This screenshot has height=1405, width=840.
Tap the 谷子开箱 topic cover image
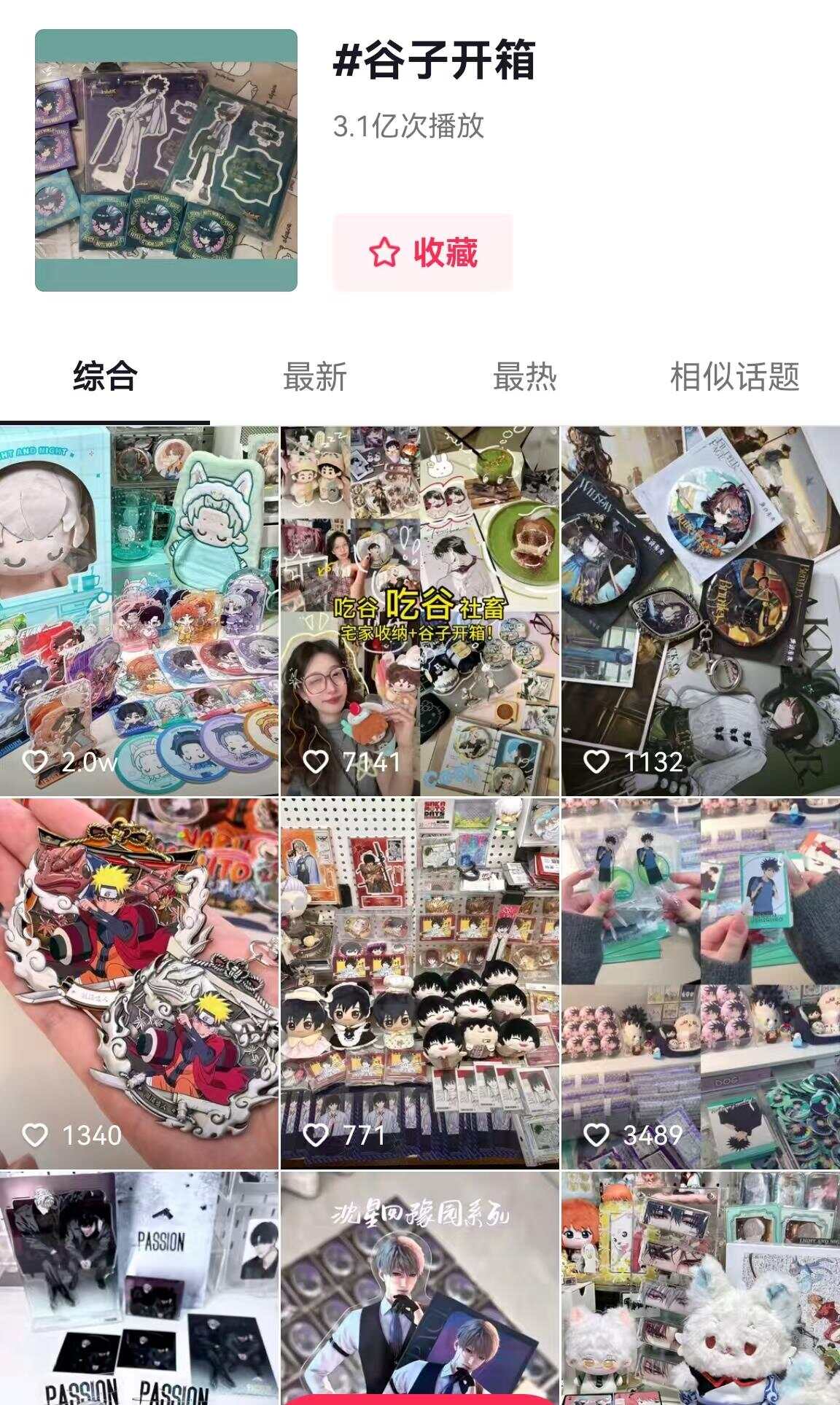pos(166,160)
